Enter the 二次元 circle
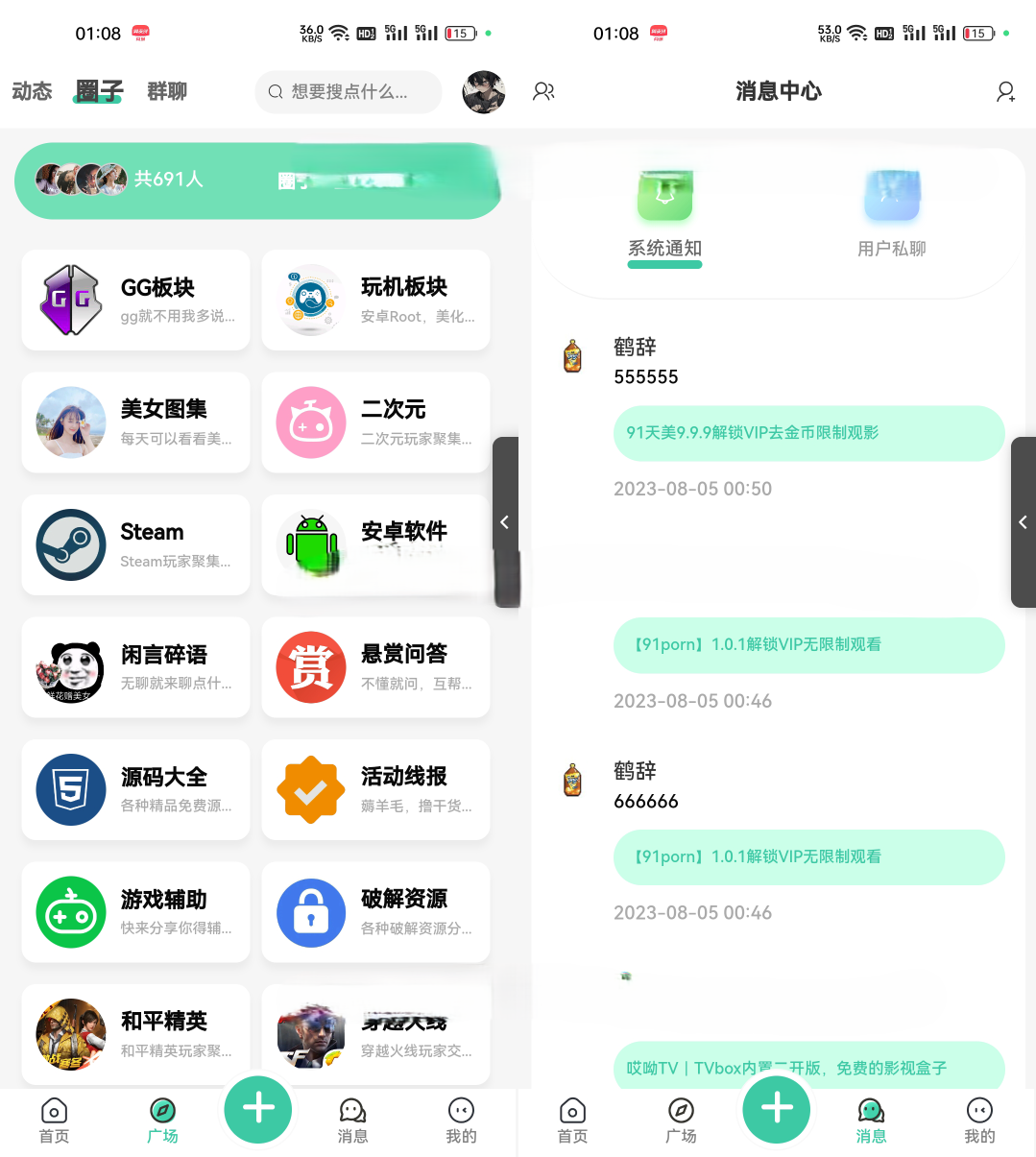The image size is (1036, 1157). point(375,422)
